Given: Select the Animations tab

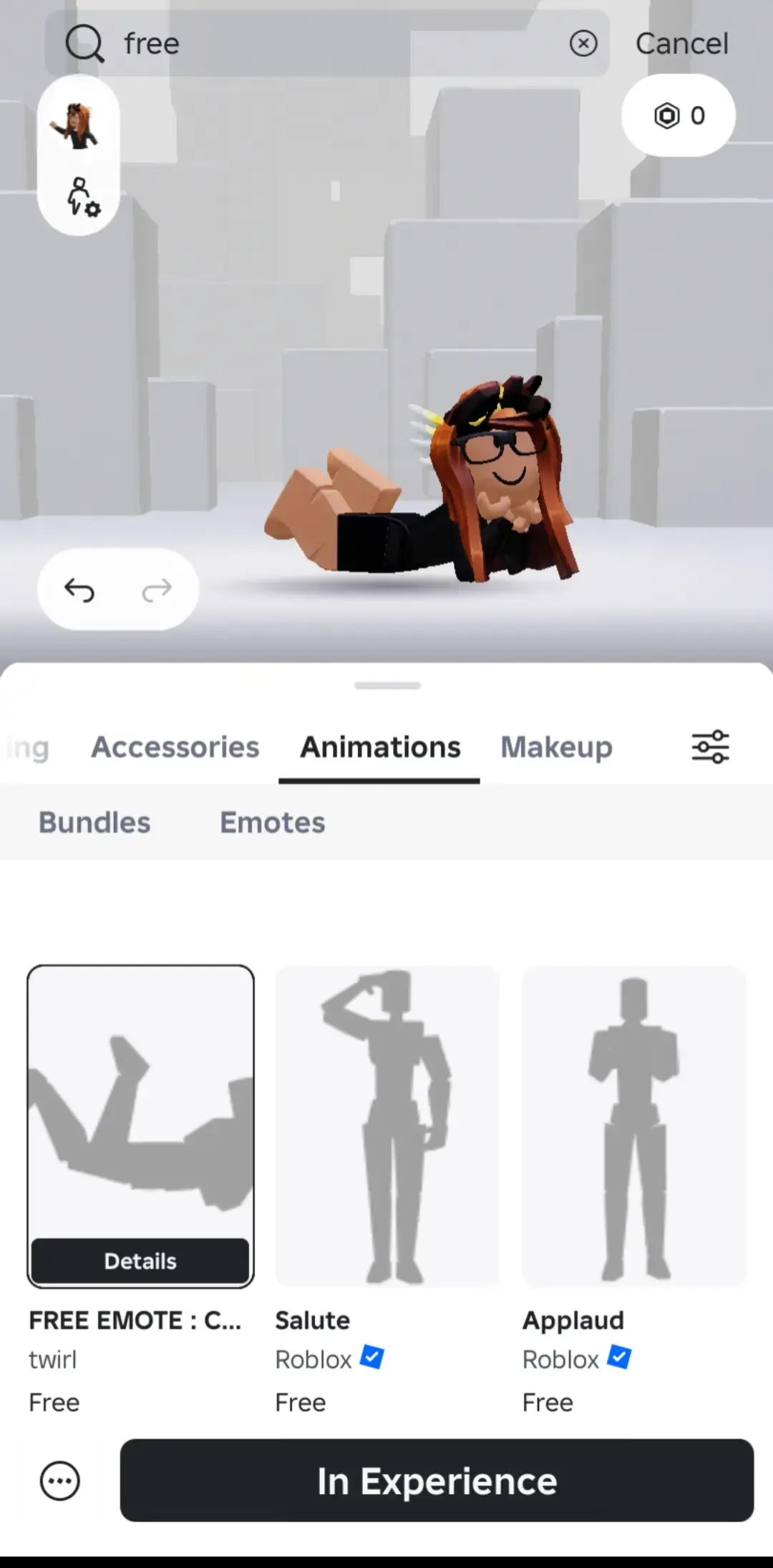Looking at the screenshot, I should click(380, 747).
